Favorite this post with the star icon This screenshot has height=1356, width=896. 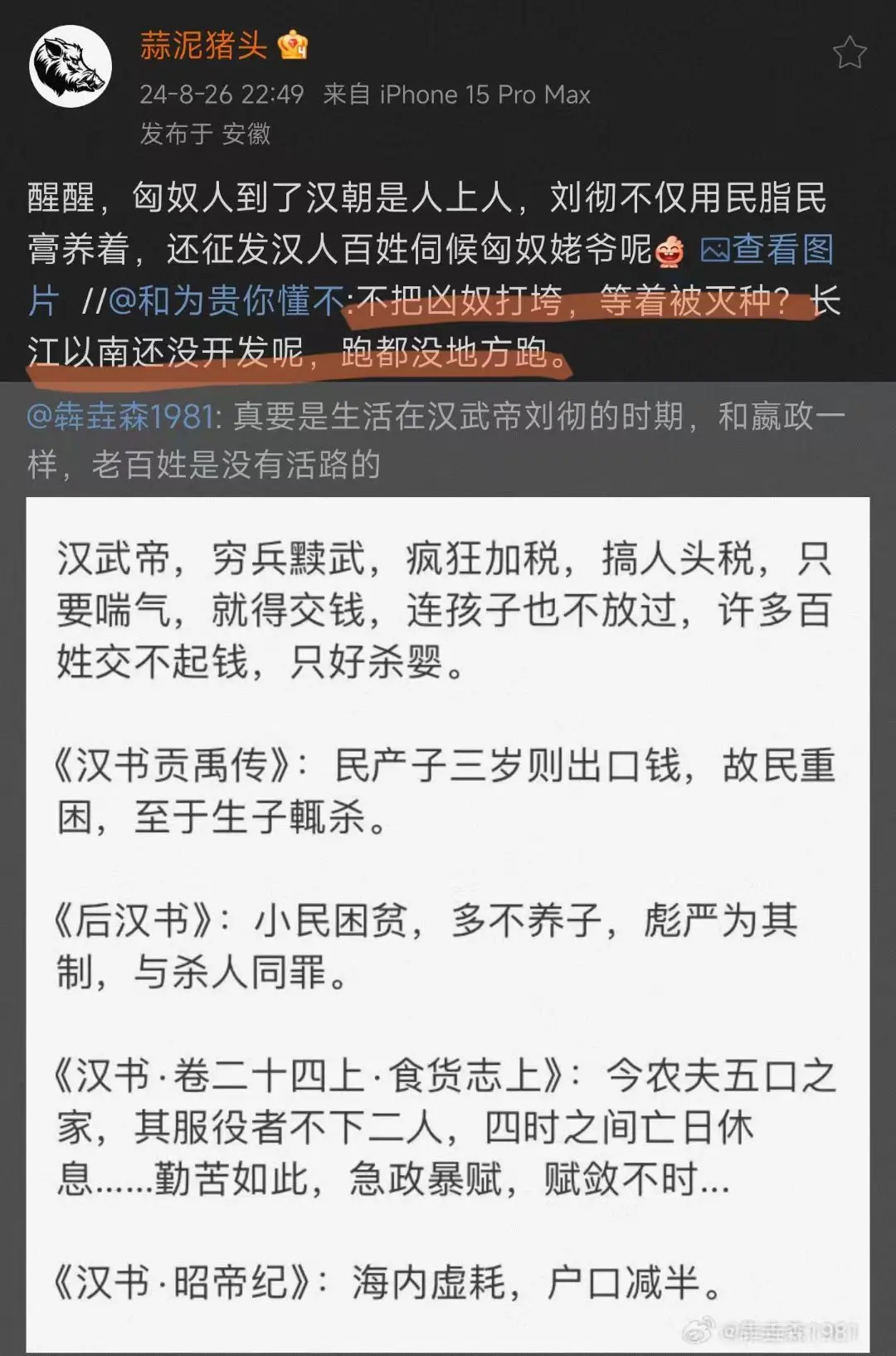(x=849, y=53)
